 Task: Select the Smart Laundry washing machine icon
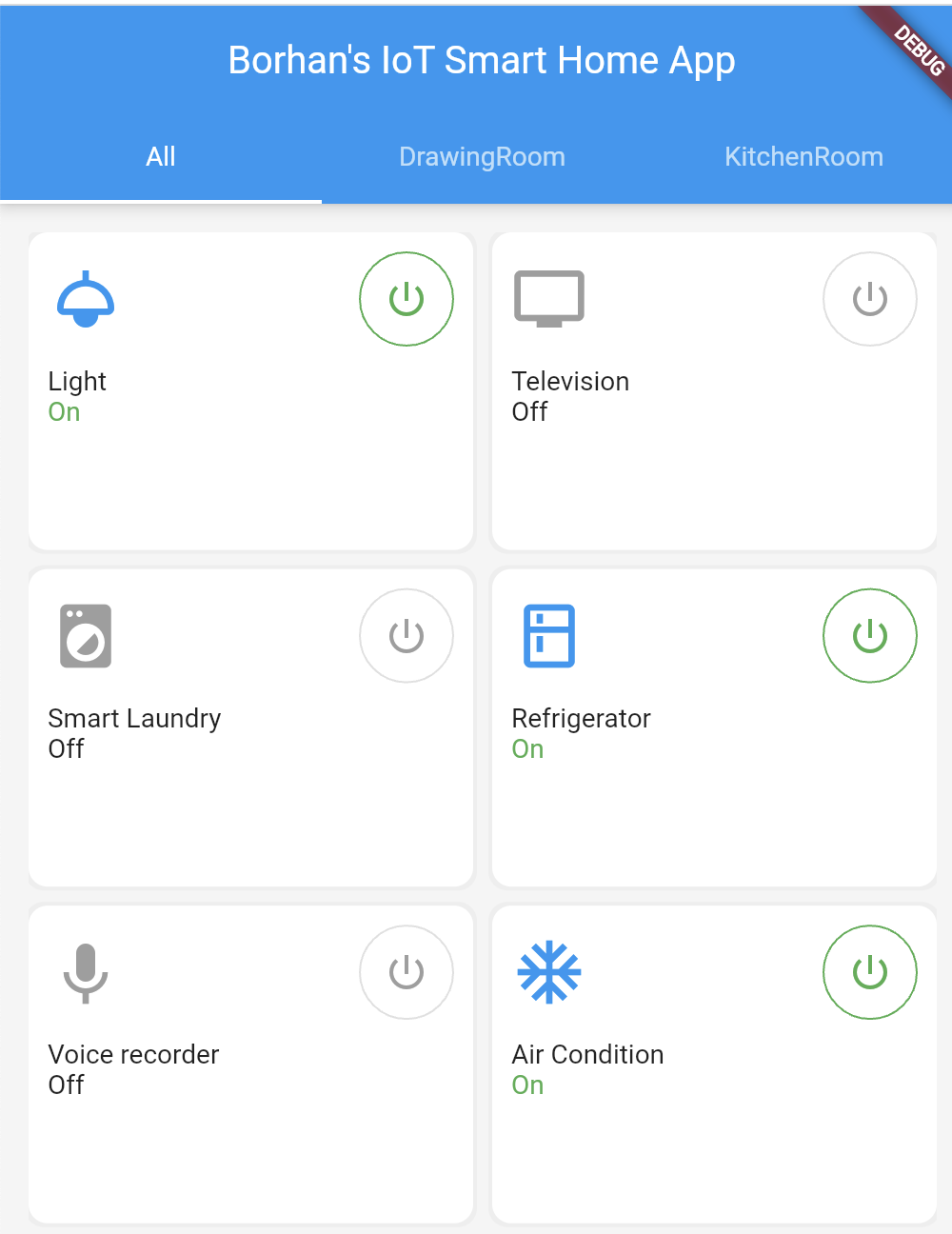point(87,635)
